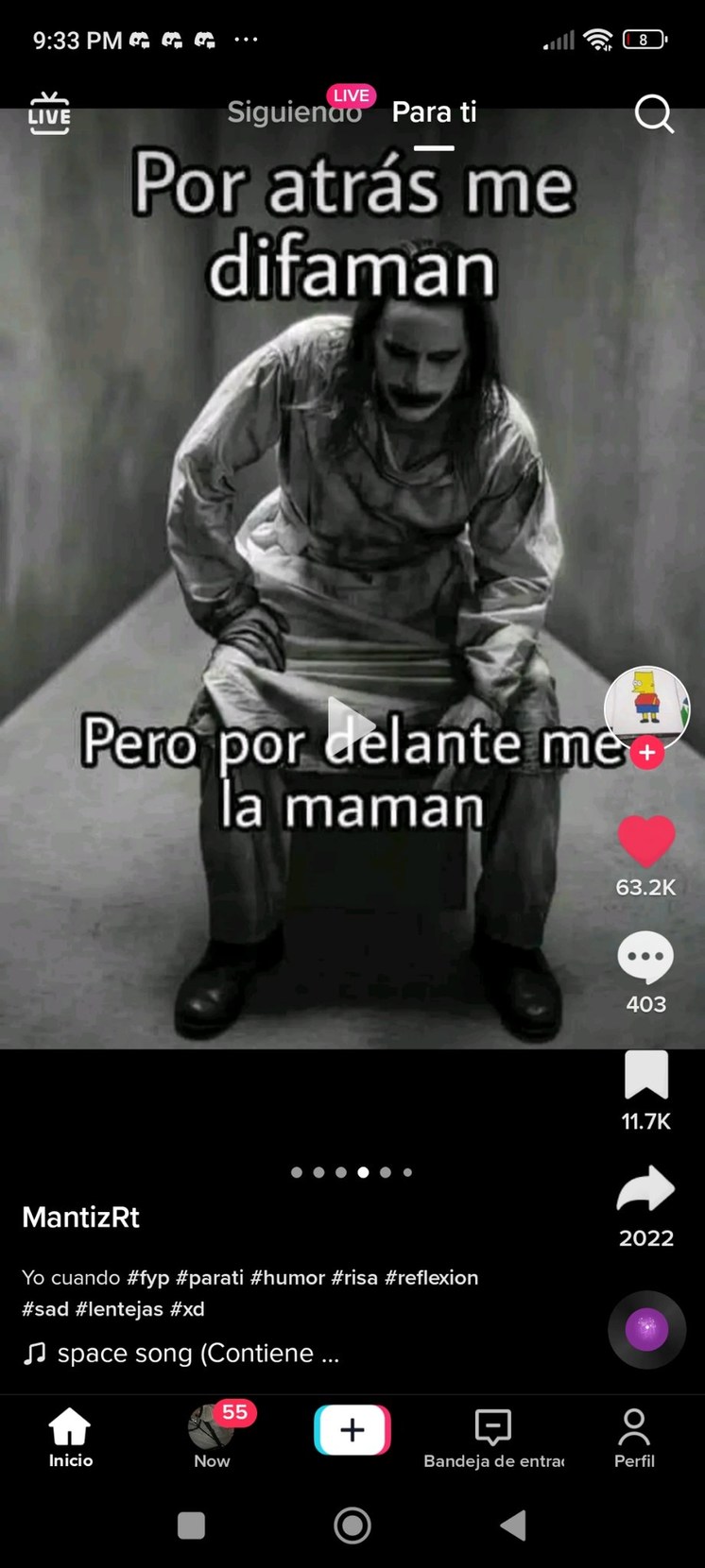
Task: Open the creator's Bart Simpson avatar
Action: tap(646, 706)
